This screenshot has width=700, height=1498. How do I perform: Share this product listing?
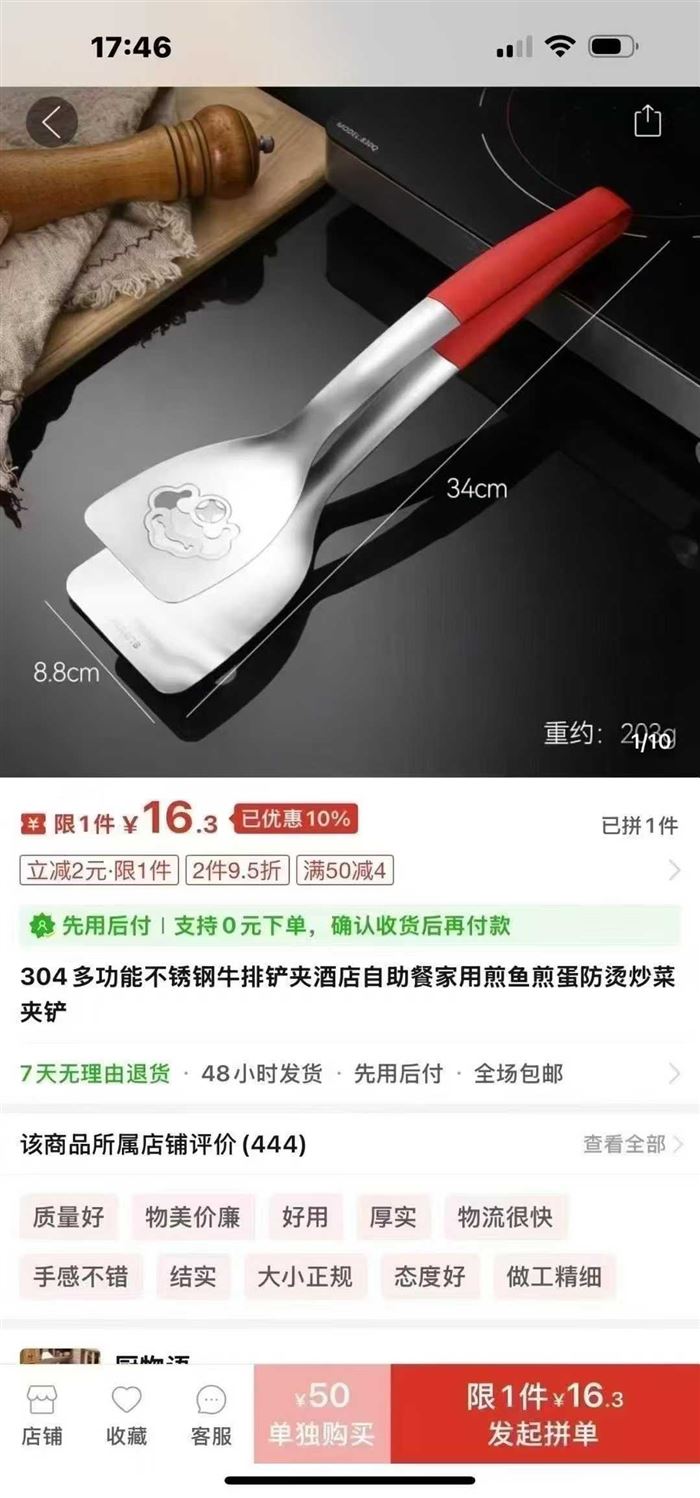coord(647,122)
